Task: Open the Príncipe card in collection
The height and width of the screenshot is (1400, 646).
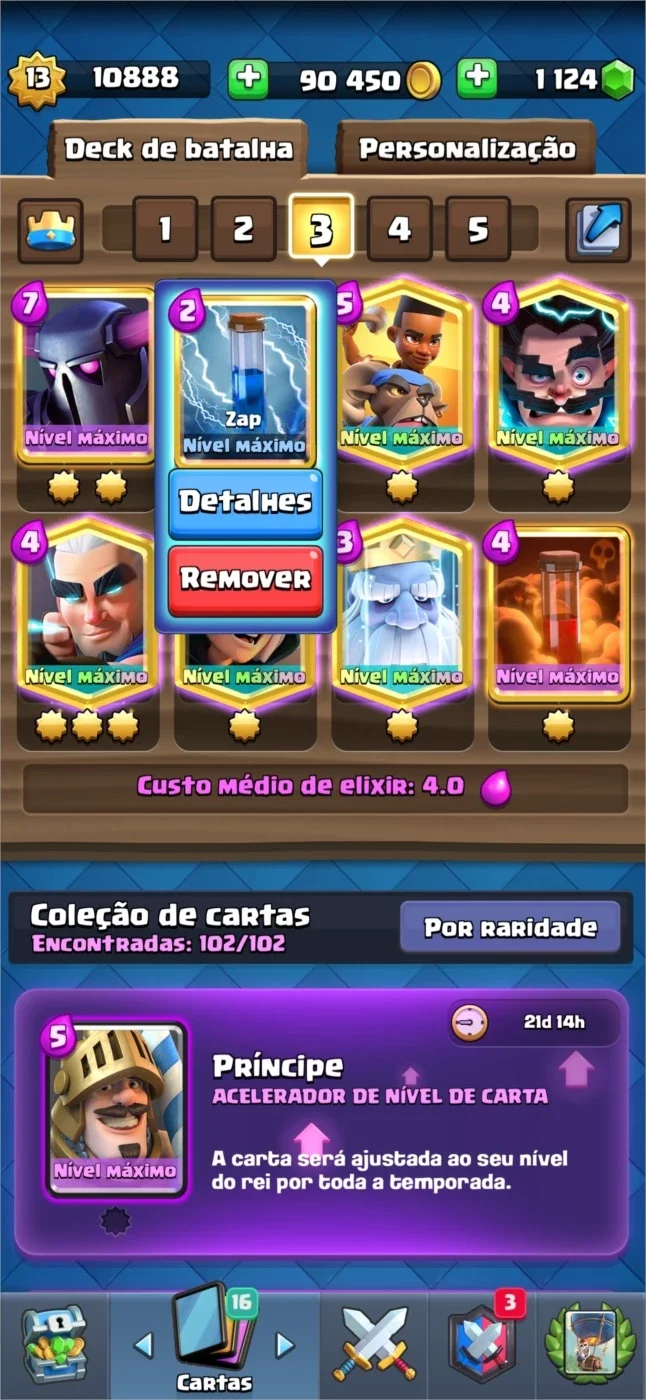Action: tap(117, 1108)
